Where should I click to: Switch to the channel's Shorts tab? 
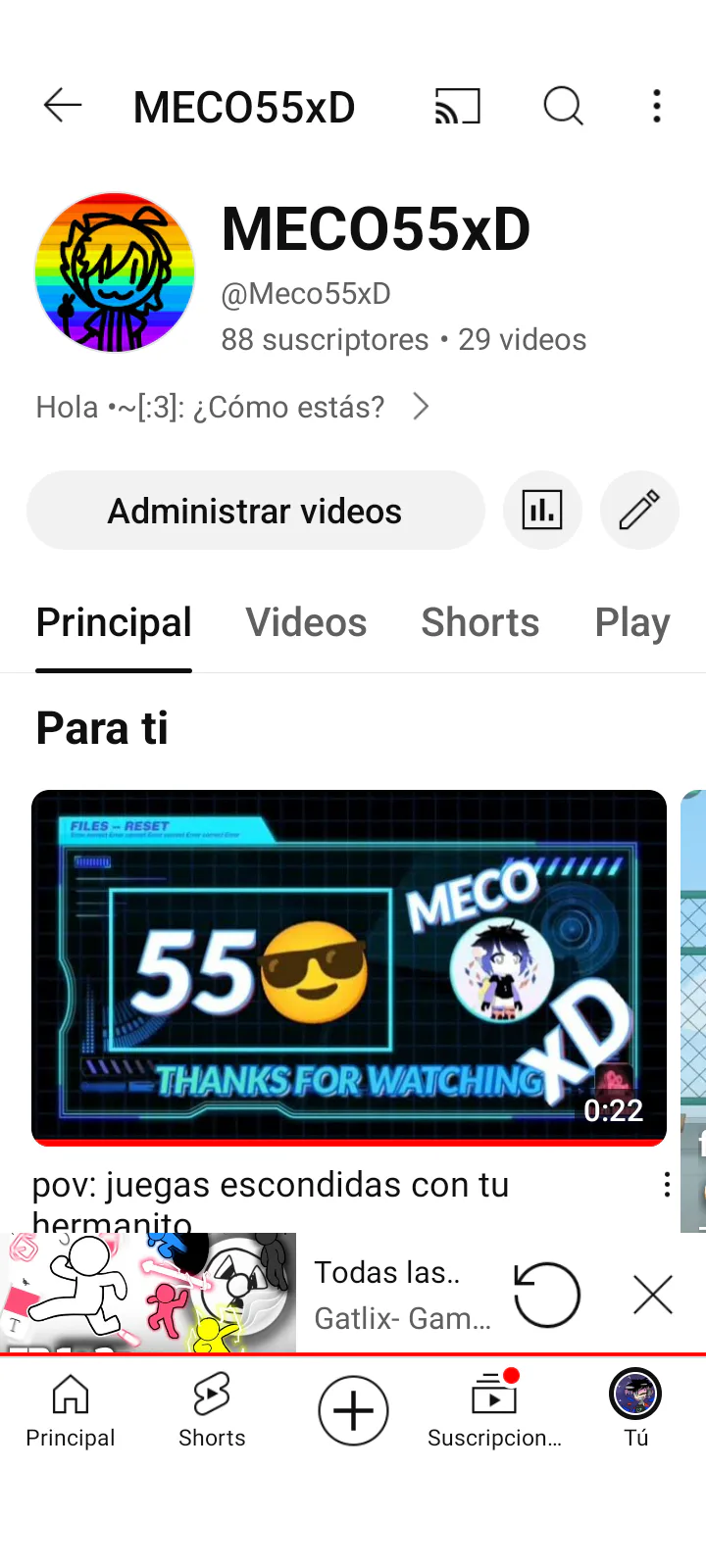[480, 622]
